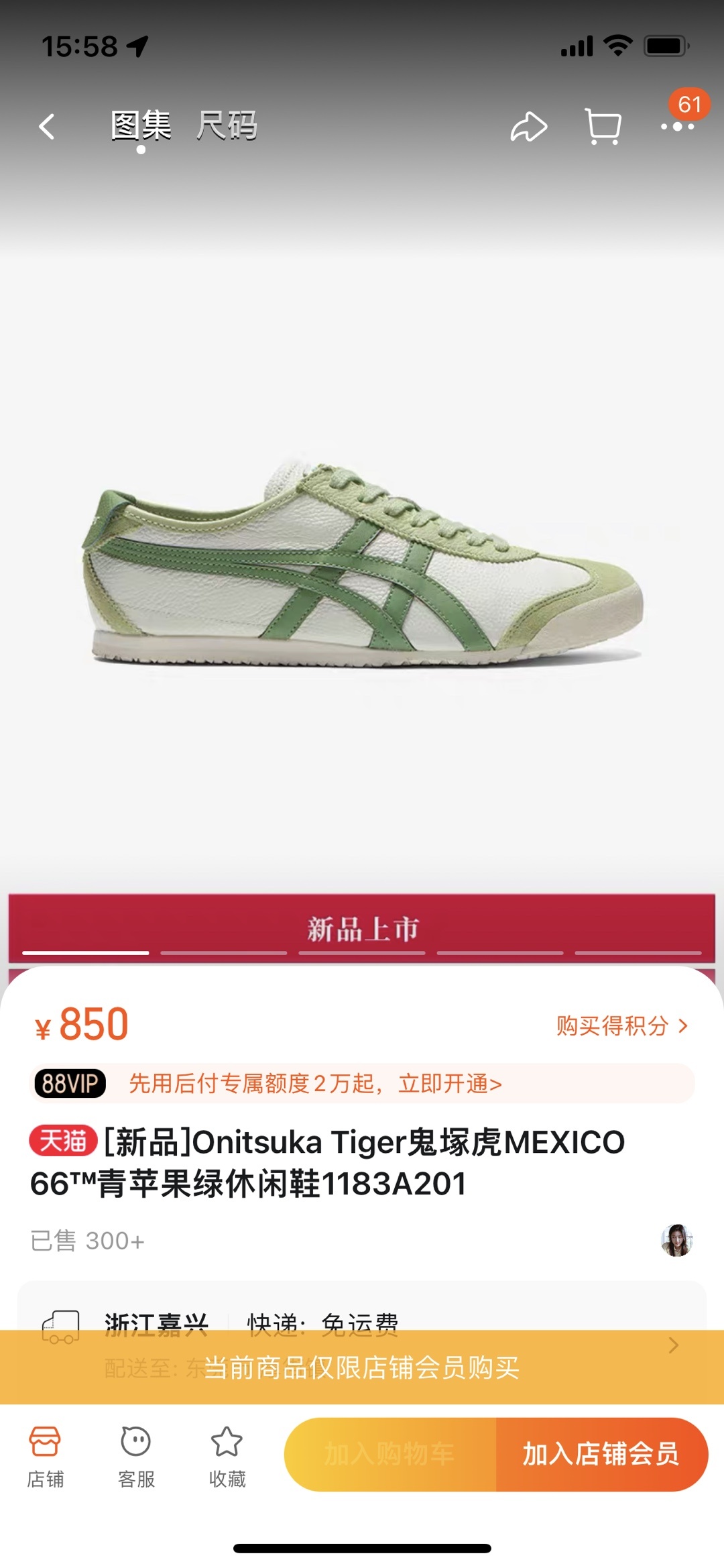
Task: Visit the 店铺 store page
Action: 45,1457
